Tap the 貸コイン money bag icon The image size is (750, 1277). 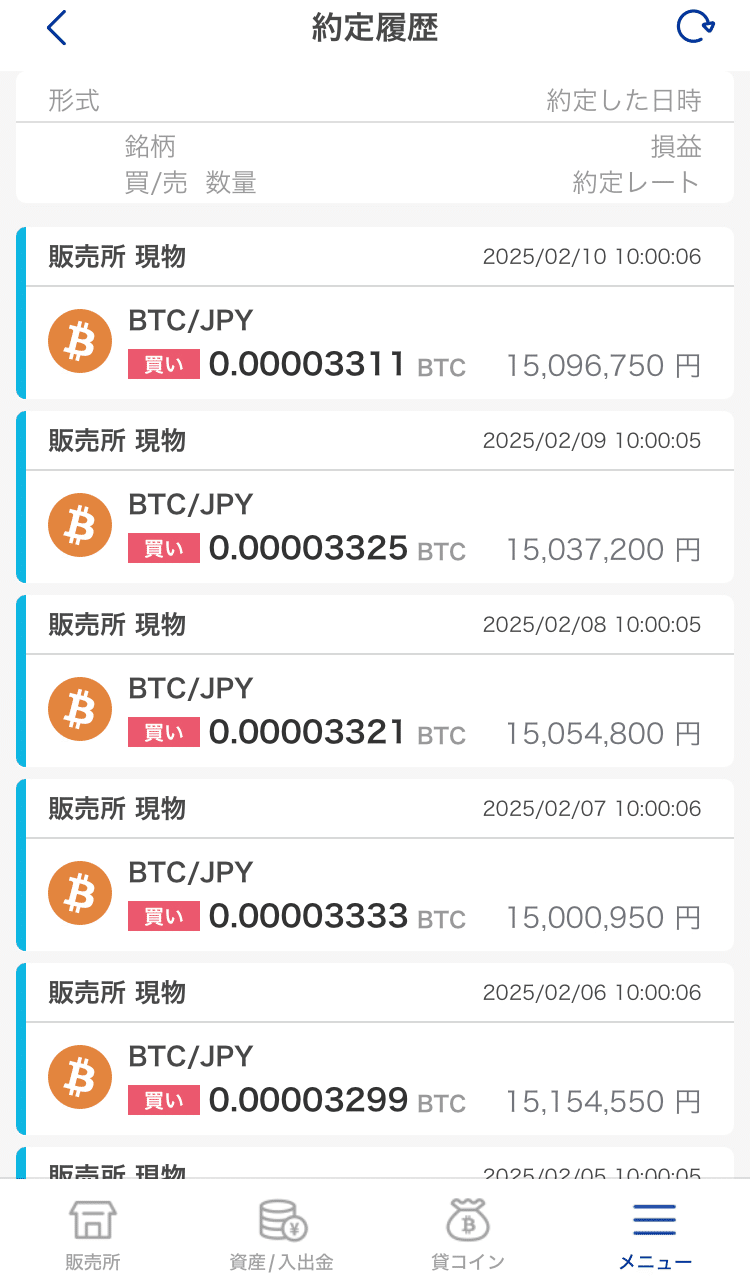coord(466,1220)
